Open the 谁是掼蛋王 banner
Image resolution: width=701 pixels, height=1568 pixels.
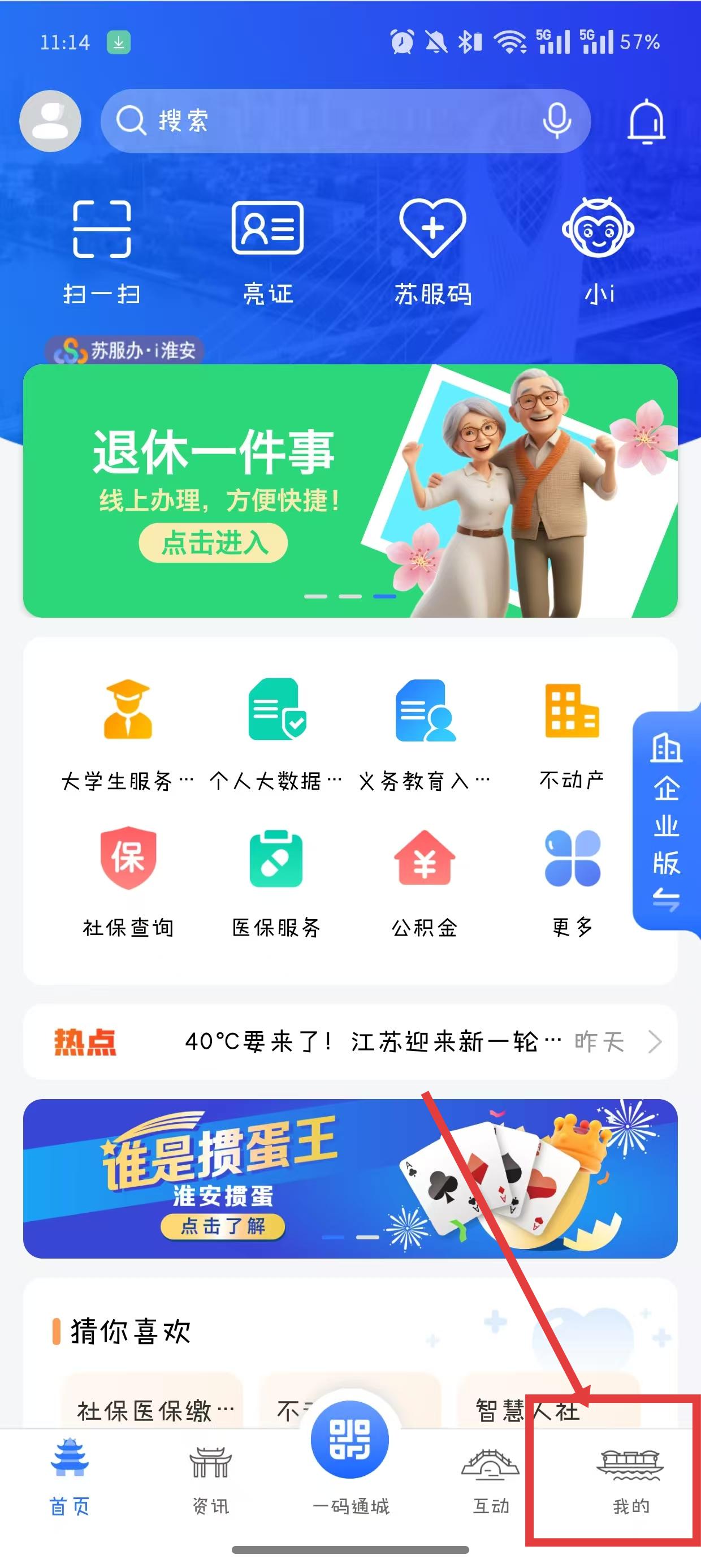pos(350,1178)
